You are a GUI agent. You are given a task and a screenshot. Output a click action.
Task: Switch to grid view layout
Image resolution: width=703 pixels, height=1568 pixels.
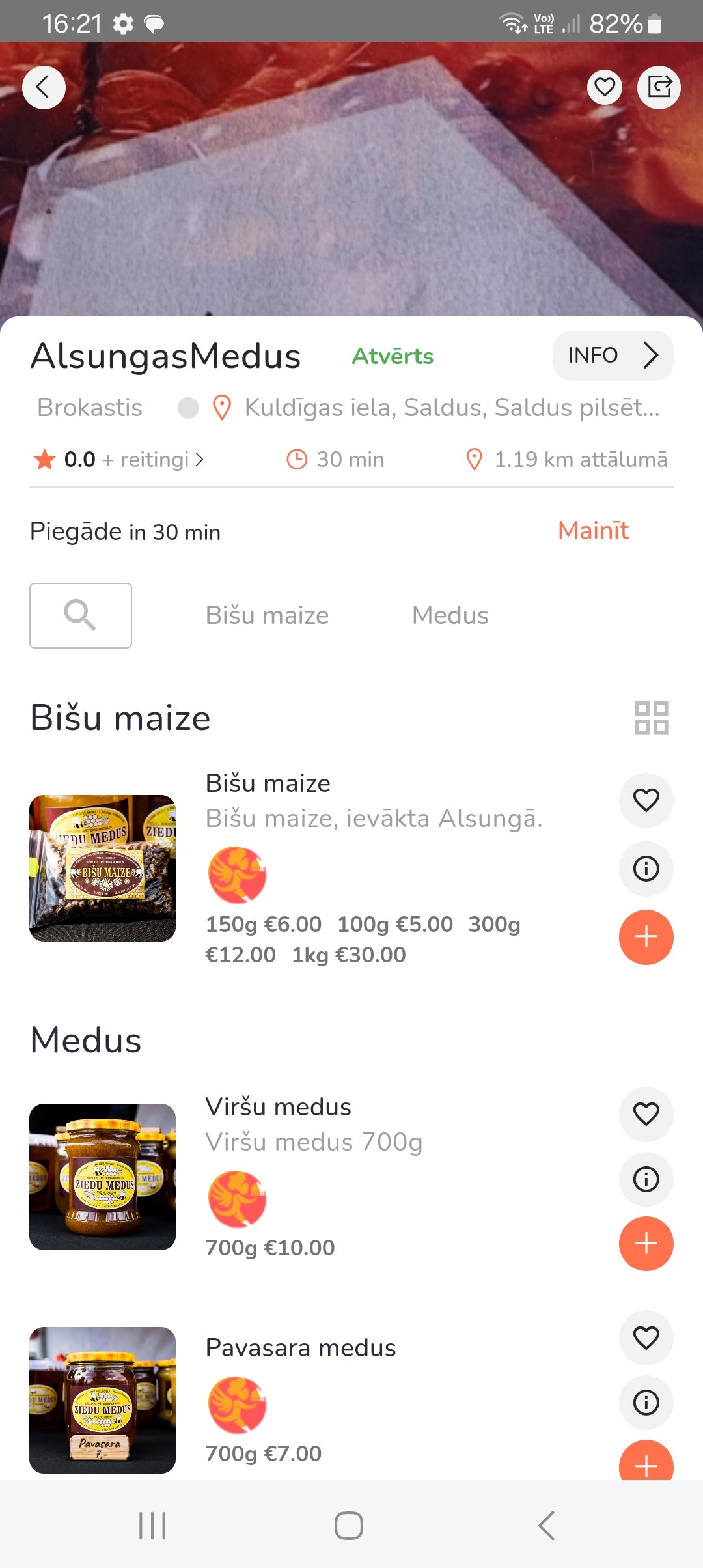[652, 718]
